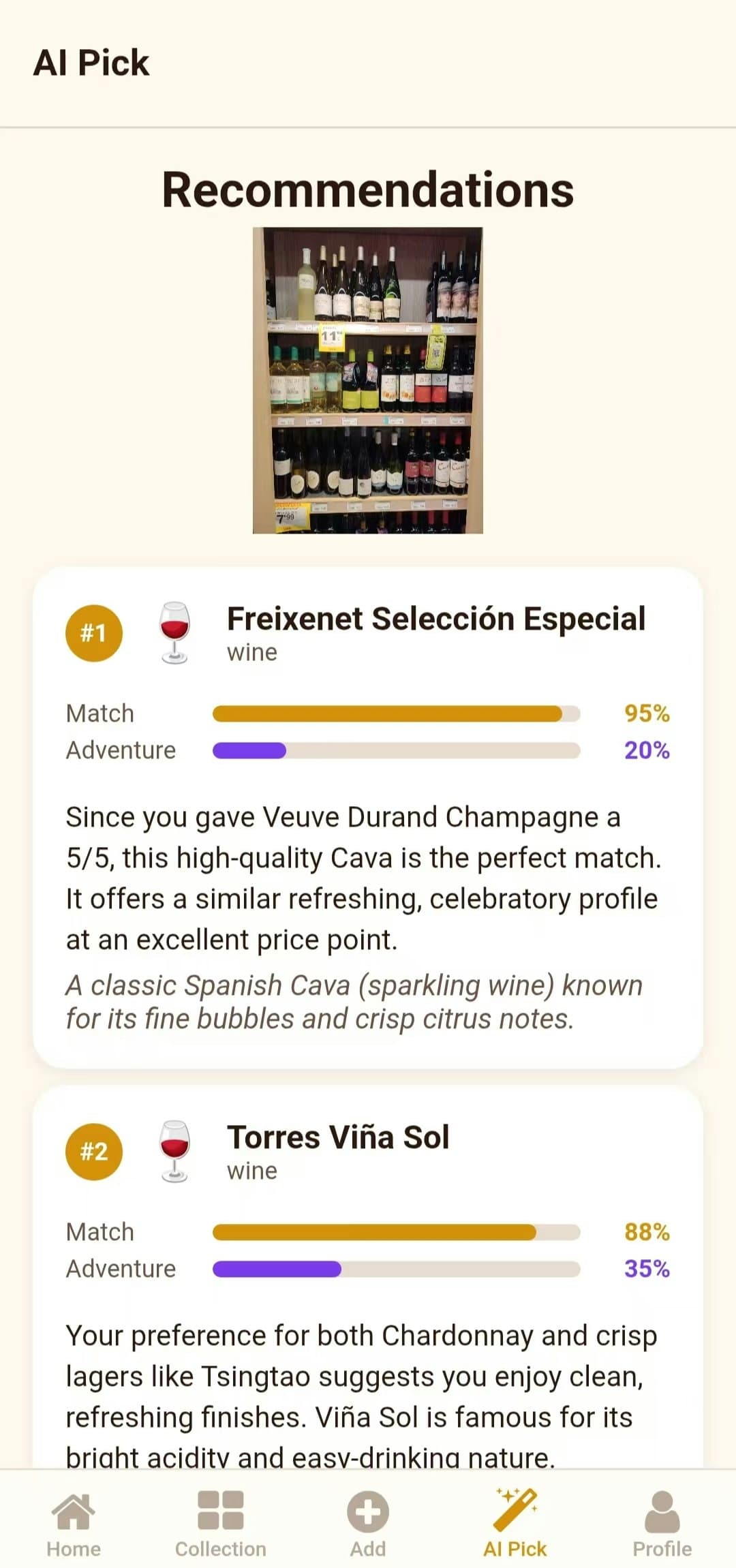
Task: Open the wine shelf photo
Action: pos(368,382)
